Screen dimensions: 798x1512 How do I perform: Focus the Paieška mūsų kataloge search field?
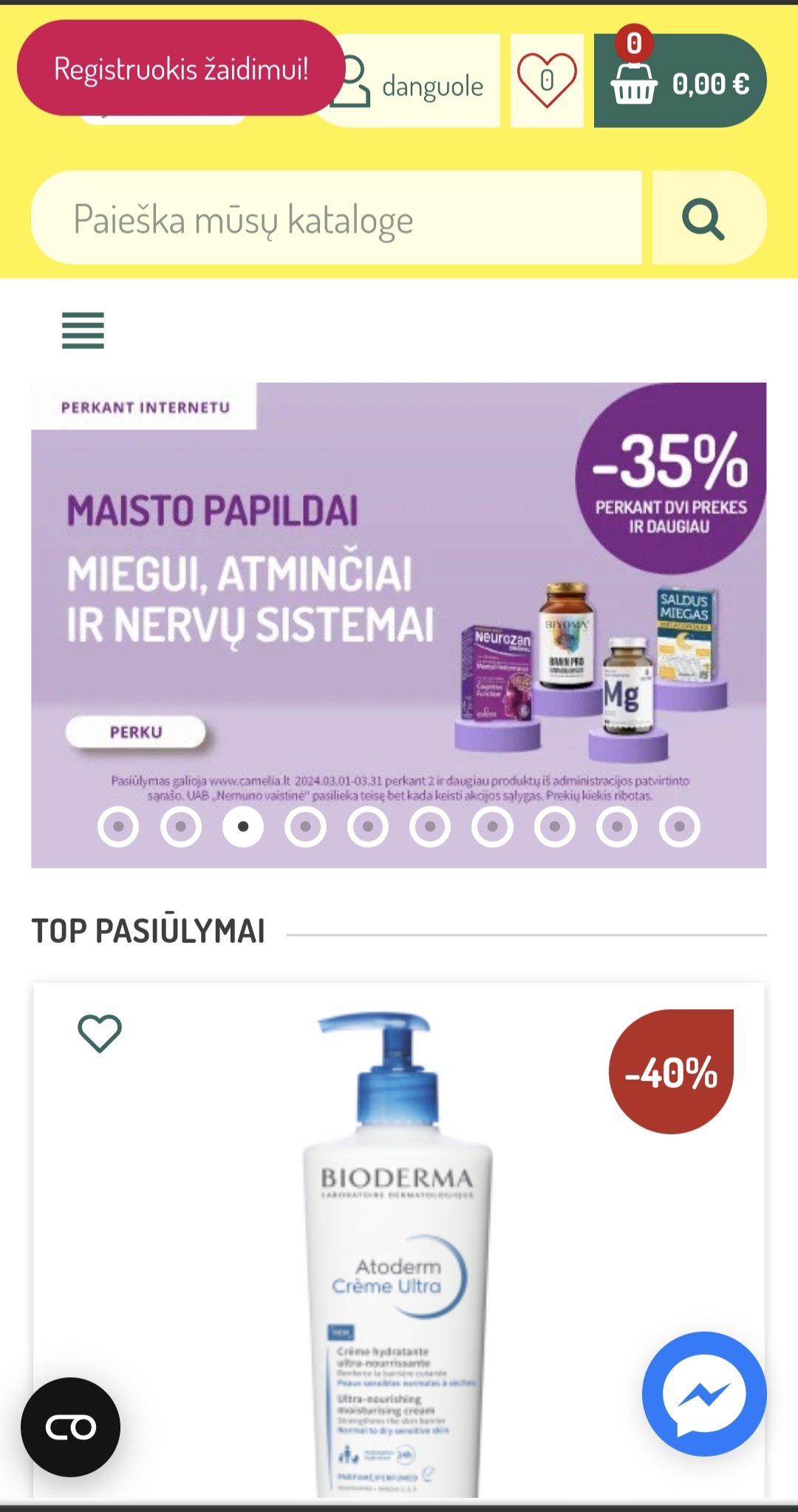coord(336,218)
